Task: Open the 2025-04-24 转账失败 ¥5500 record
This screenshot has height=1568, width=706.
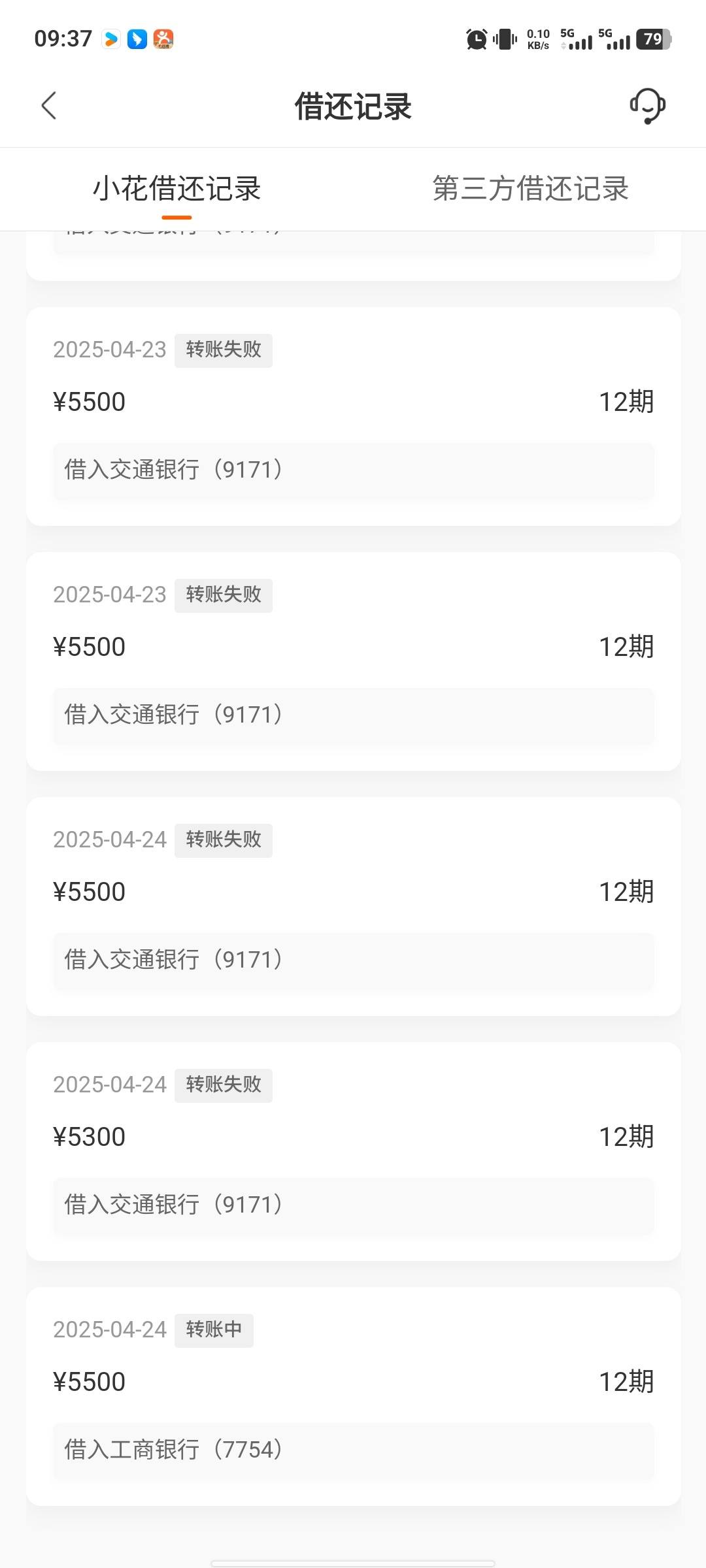Action: (x=353, y=906)
